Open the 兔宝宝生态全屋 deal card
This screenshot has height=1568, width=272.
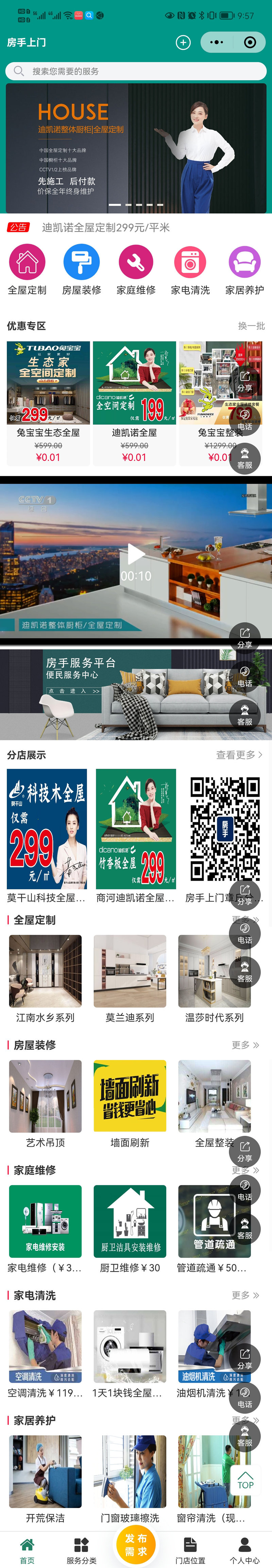(48, 402)
